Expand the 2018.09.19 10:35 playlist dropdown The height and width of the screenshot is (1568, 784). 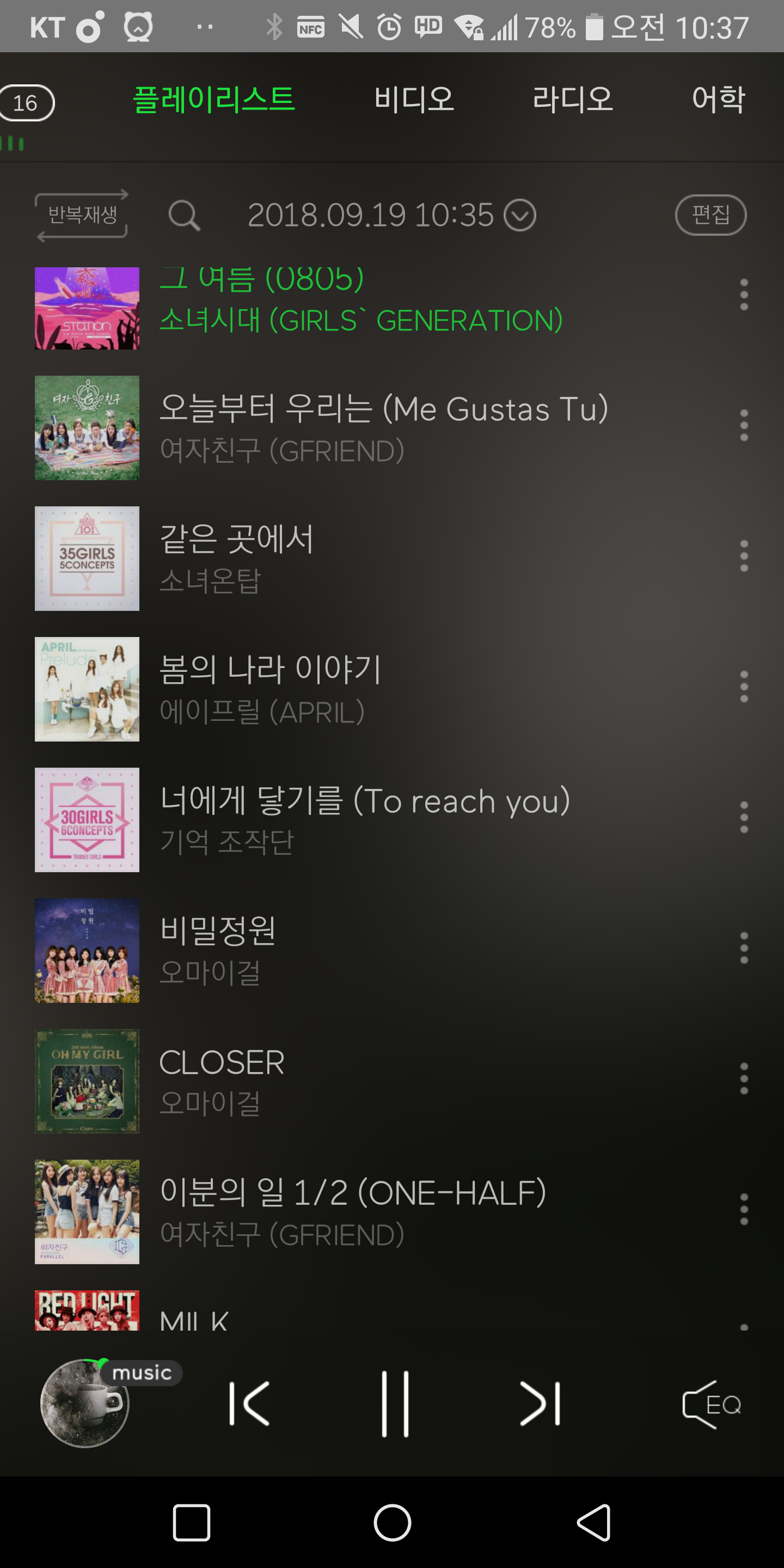click(x=519, y=216)
